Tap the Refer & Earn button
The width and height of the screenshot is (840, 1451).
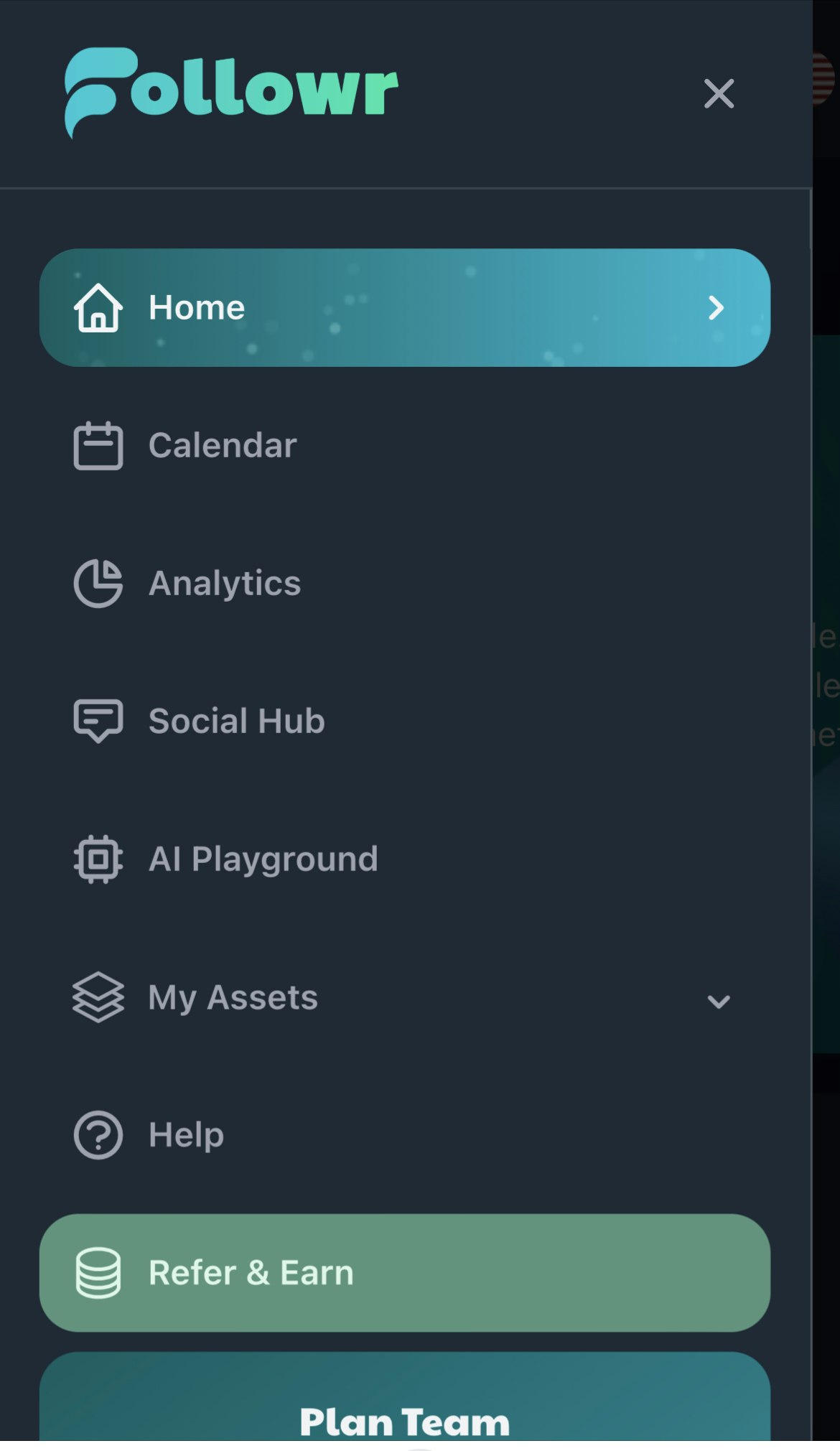click(x=403, y=1273)
